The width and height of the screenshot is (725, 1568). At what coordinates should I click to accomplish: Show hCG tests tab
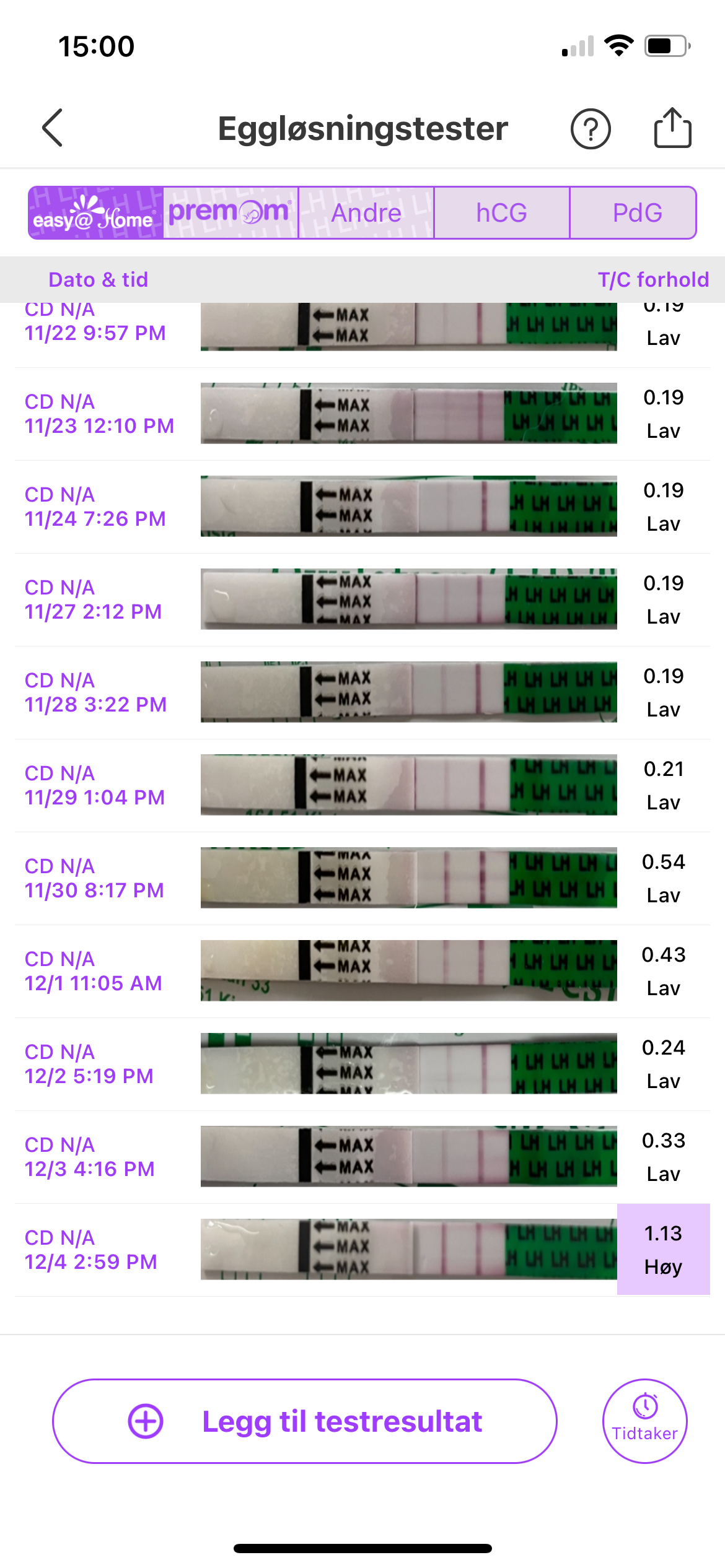coord(501,212)
